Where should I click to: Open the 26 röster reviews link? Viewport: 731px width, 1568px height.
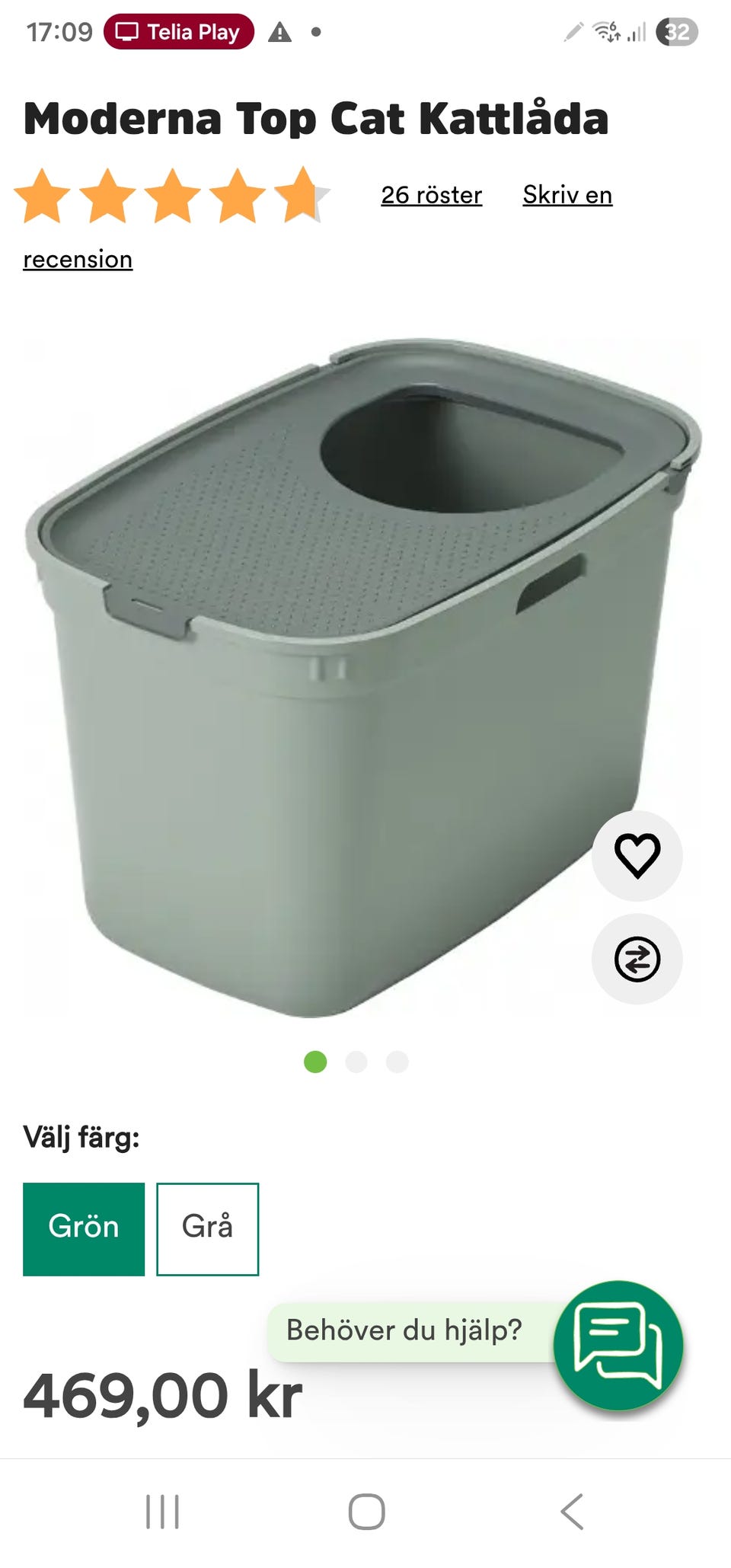point(431,195)
